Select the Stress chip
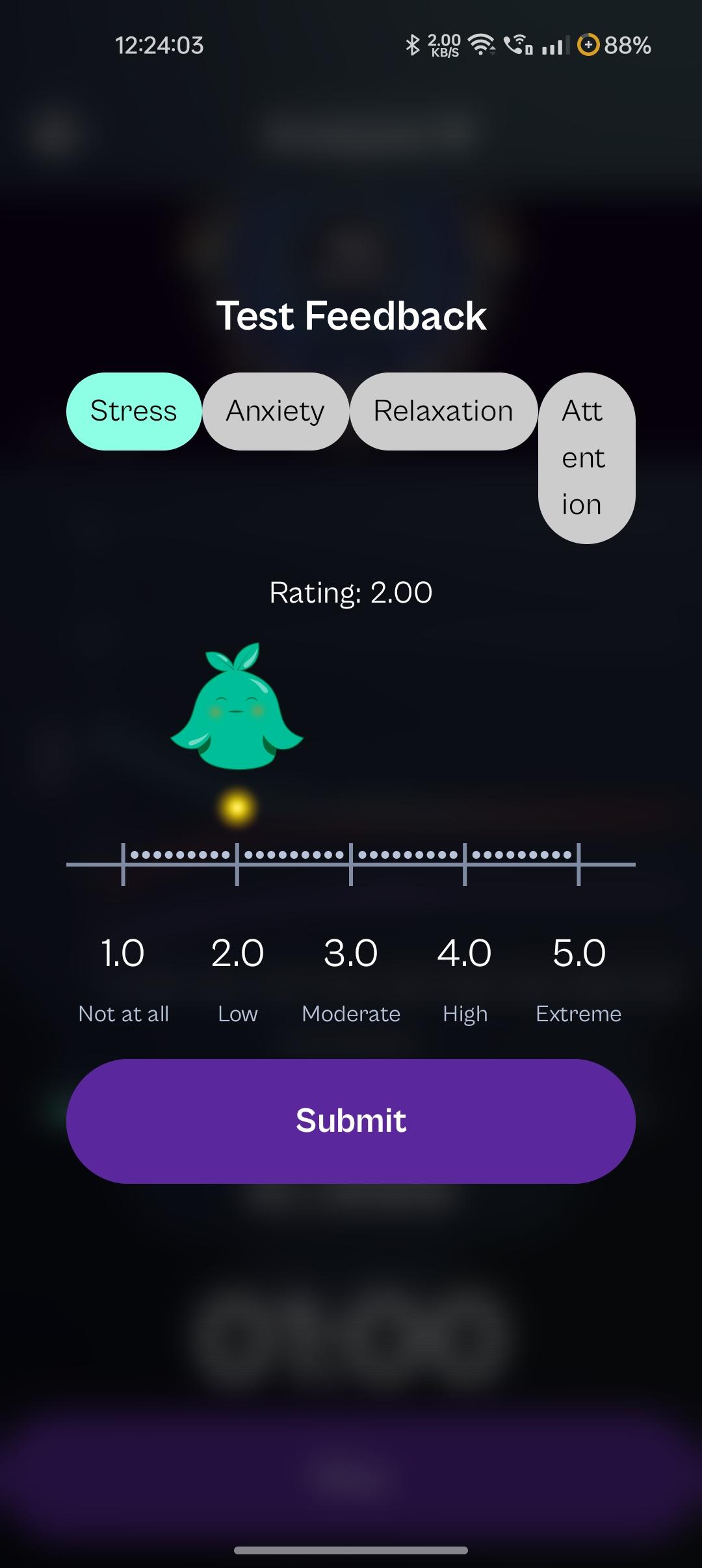The width and height of the screenshot is (702, 1568). [x=133, y=411]
